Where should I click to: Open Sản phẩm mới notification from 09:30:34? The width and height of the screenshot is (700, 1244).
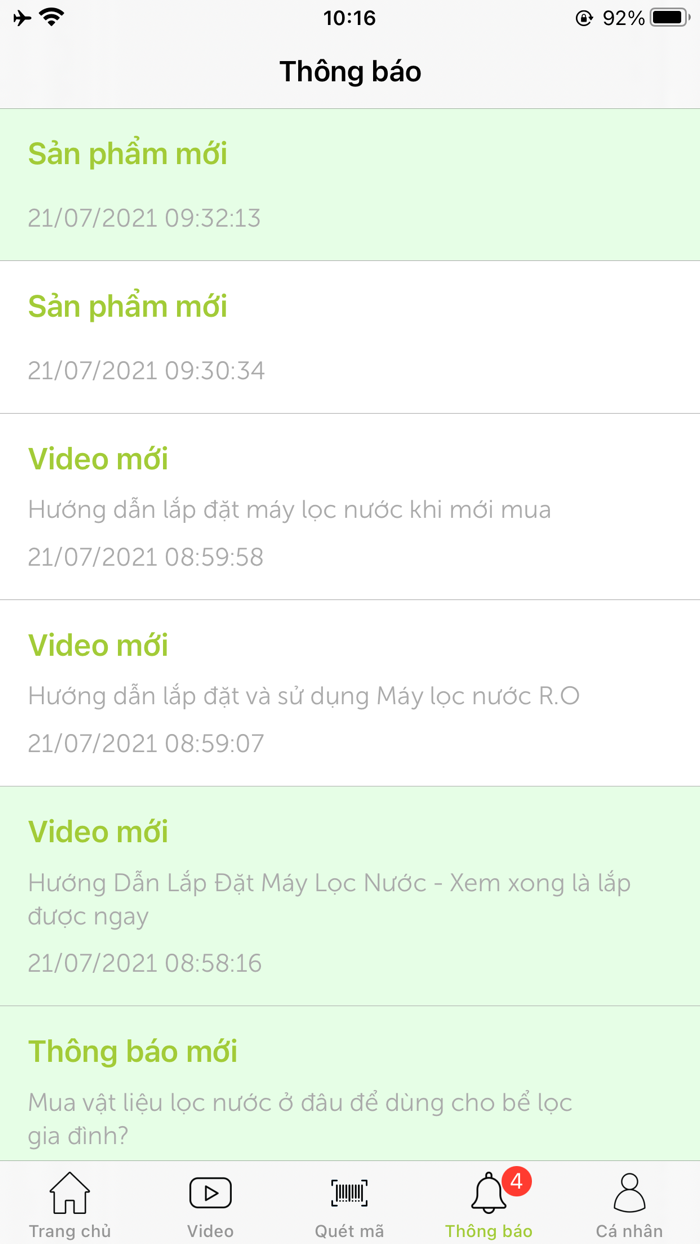coord(350,337)
